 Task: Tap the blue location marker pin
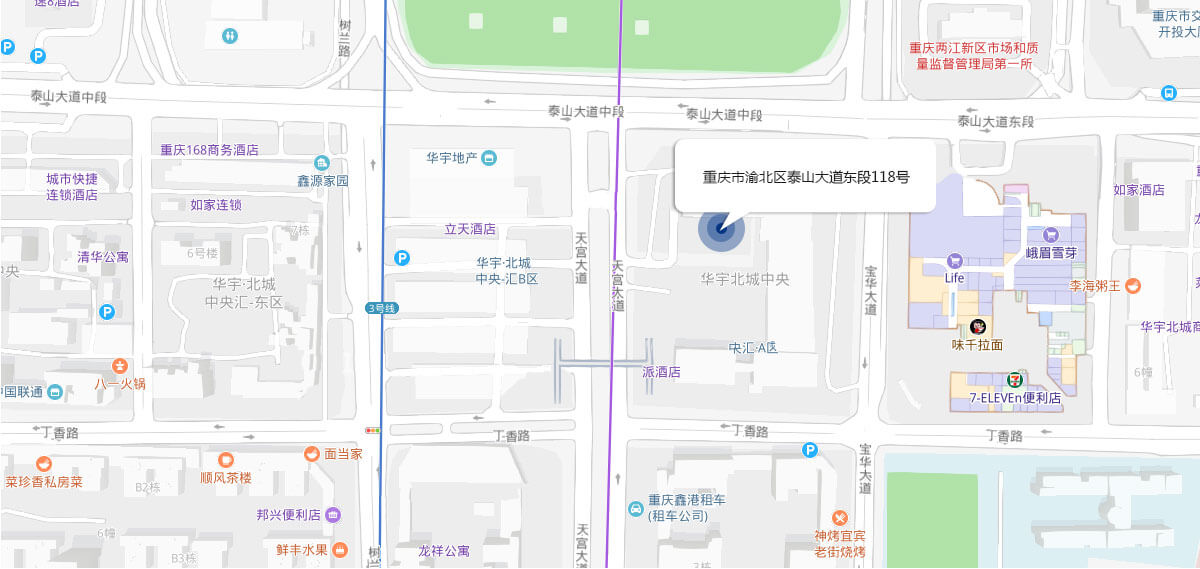pos(721,230)
